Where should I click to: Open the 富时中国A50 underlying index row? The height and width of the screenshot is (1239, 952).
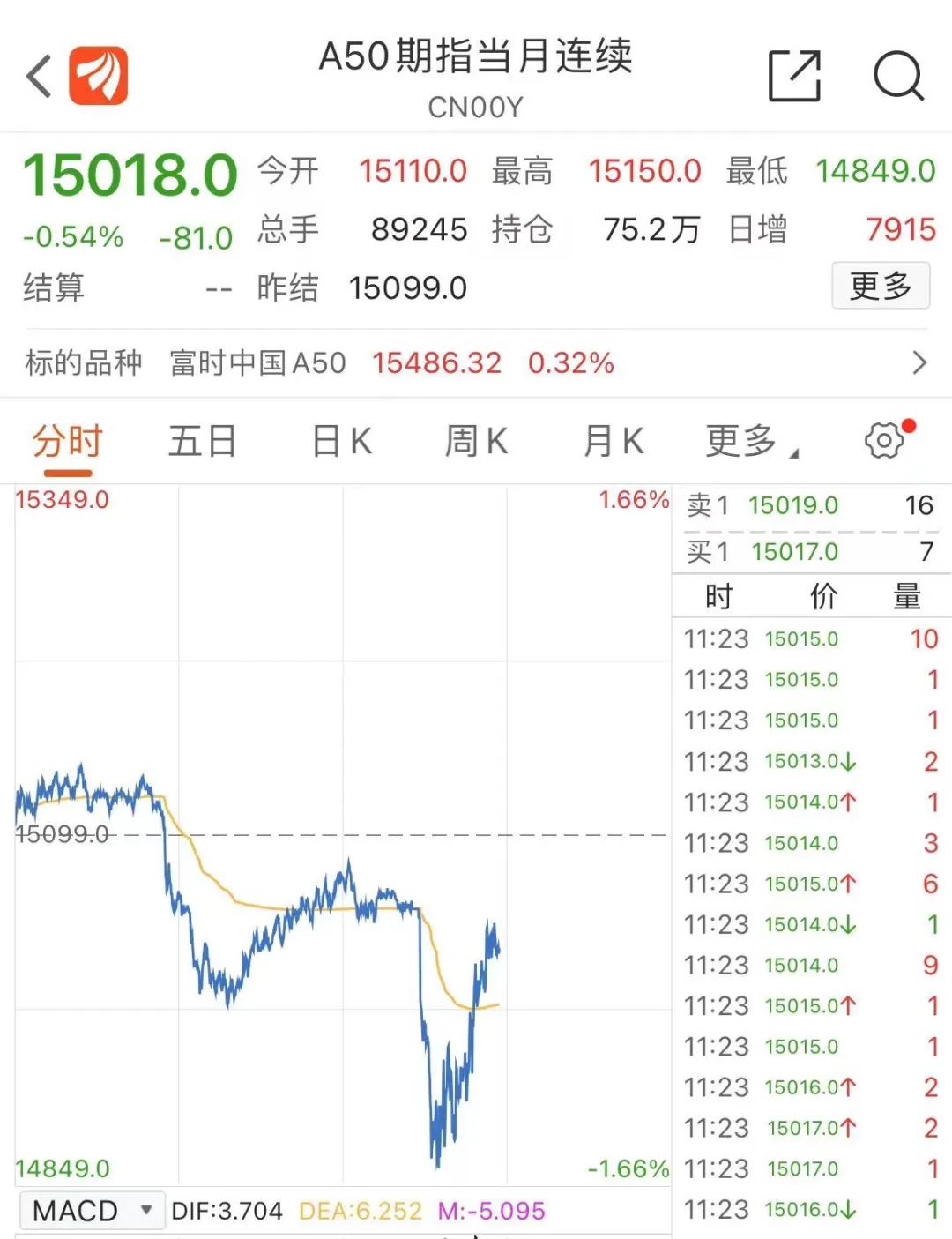coord(476,362)
